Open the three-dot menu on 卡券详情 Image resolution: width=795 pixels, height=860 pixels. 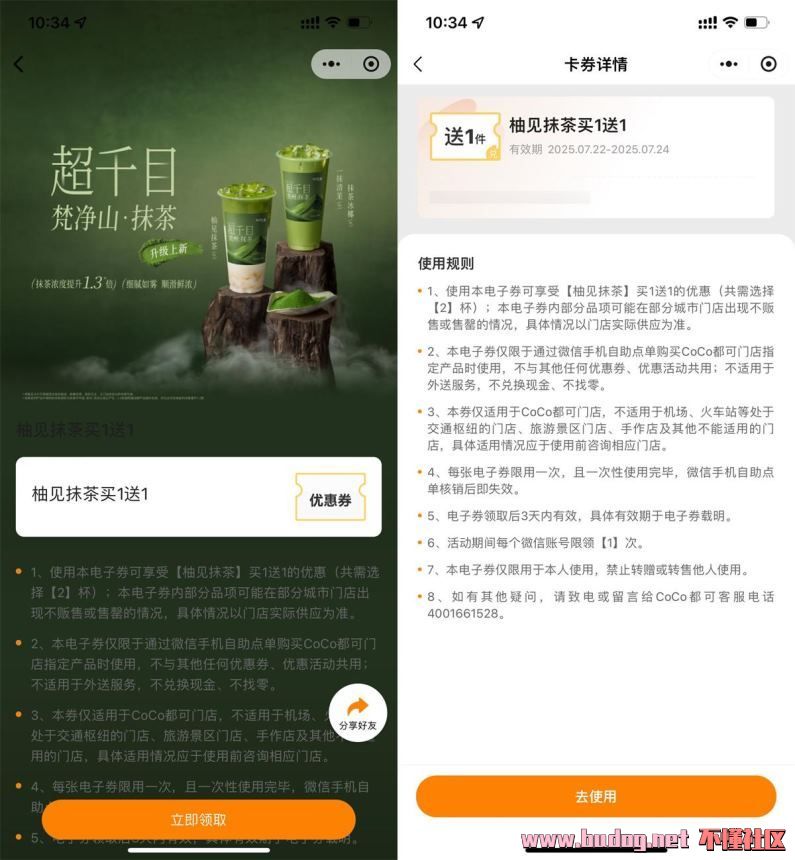[728, 64]
